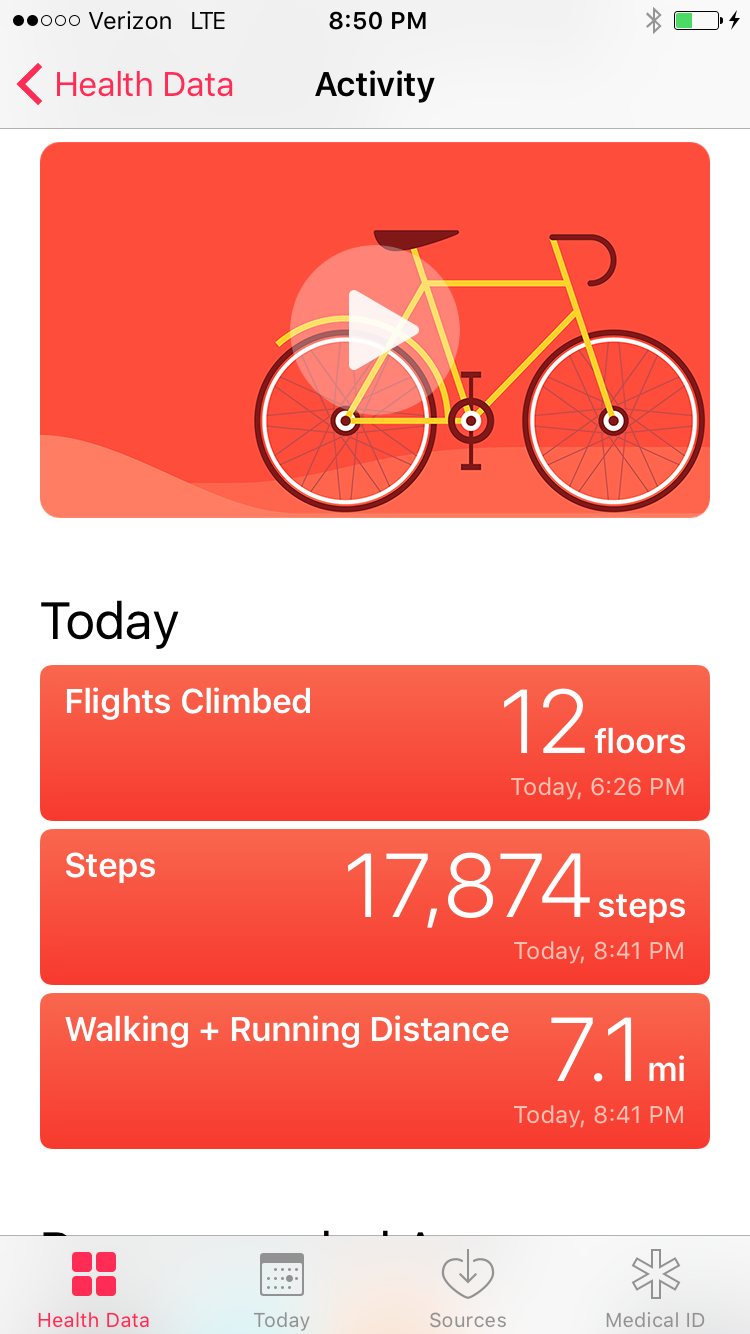
Task: Select the Health Data tab
Action: [94, 1288]
